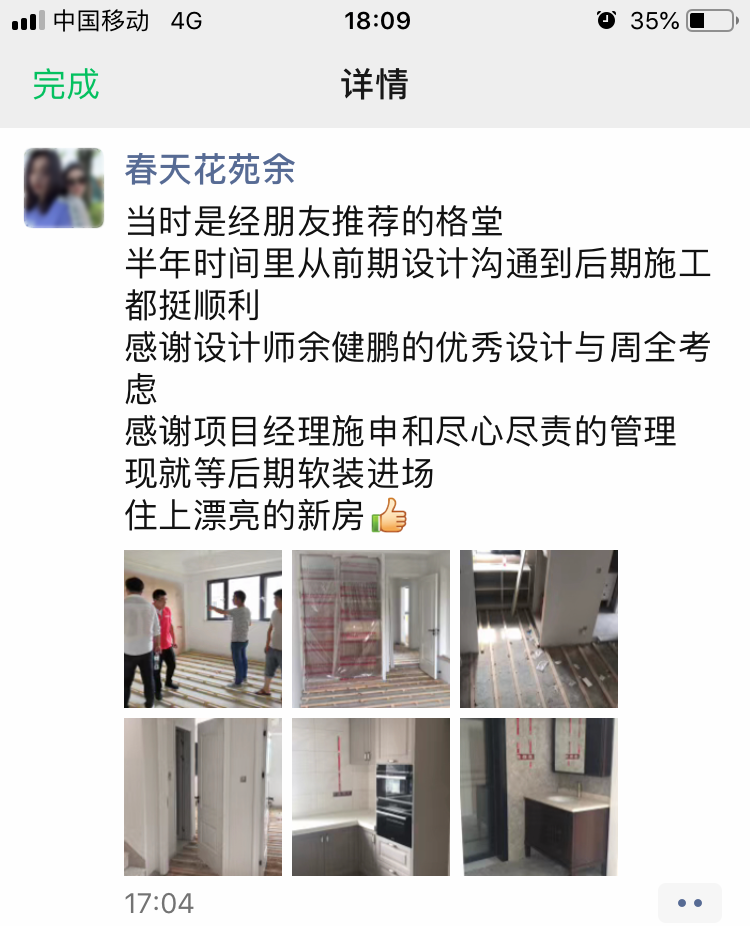Open the photo of kitchen with oven
The height and width of the screenshot is (926, 750).
tap(371, 797)
